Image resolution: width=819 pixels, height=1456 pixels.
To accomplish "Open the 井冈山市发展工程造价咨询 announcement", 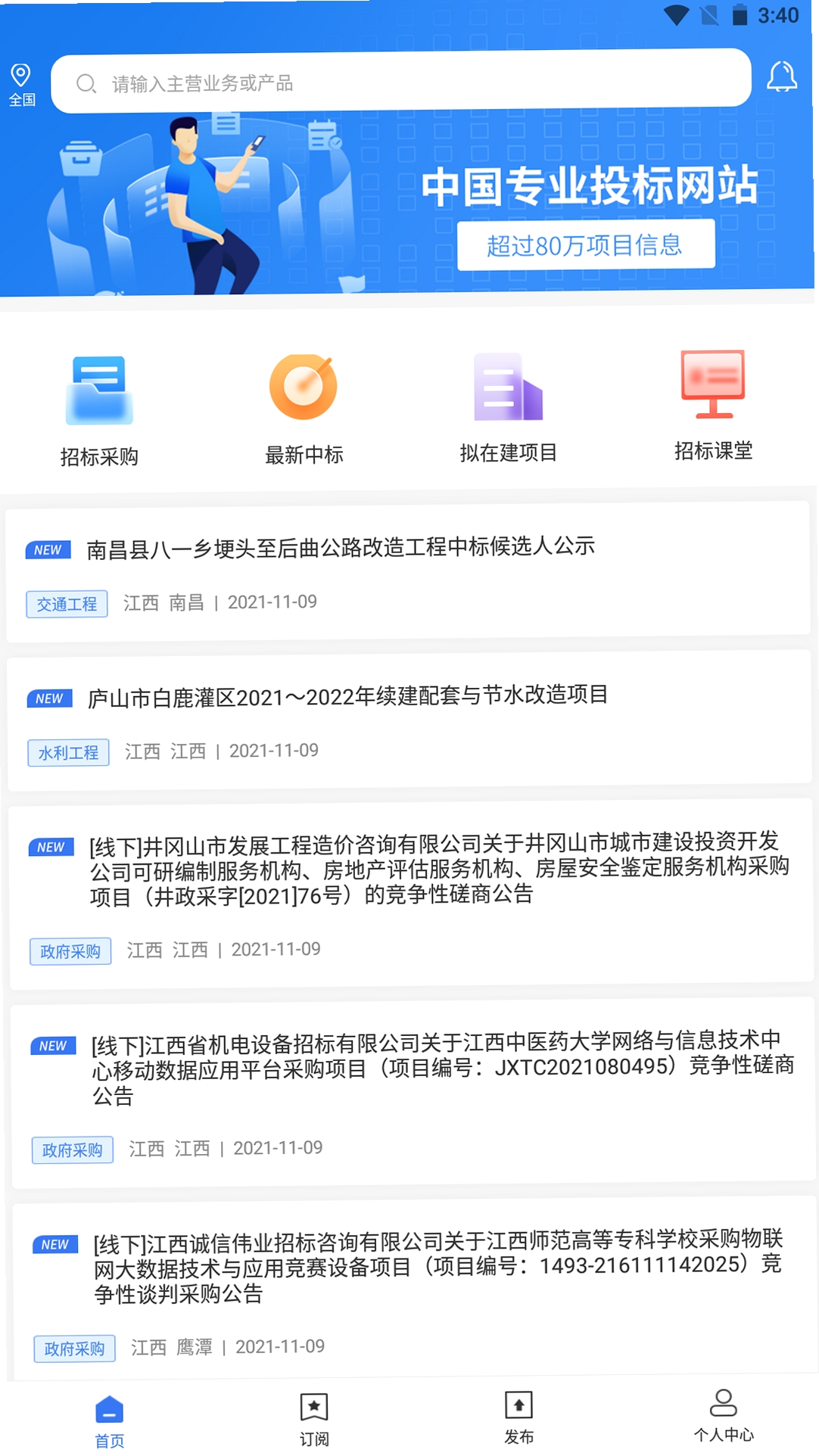I will pos(411,896).
